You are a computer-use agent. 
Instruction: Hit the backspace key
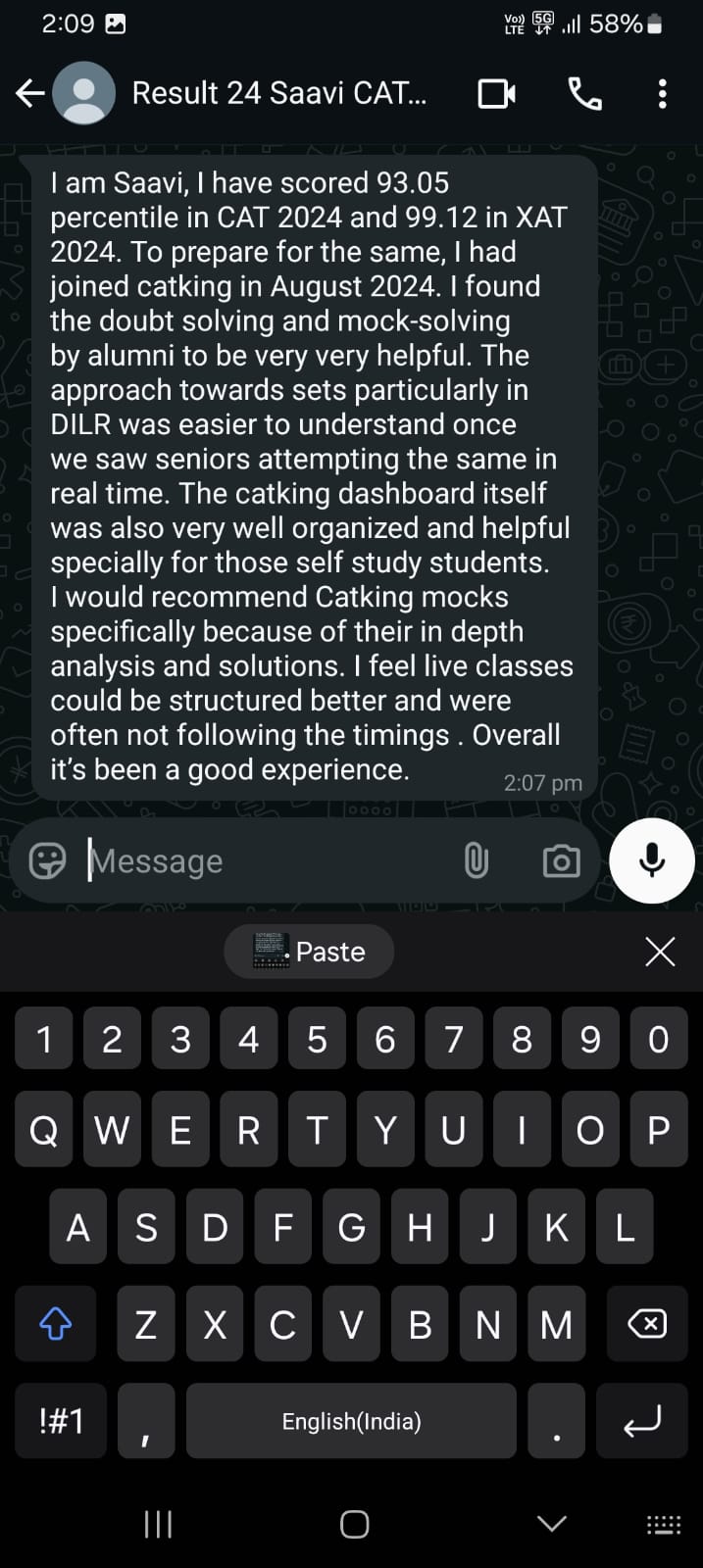(x=647, y=1325)
